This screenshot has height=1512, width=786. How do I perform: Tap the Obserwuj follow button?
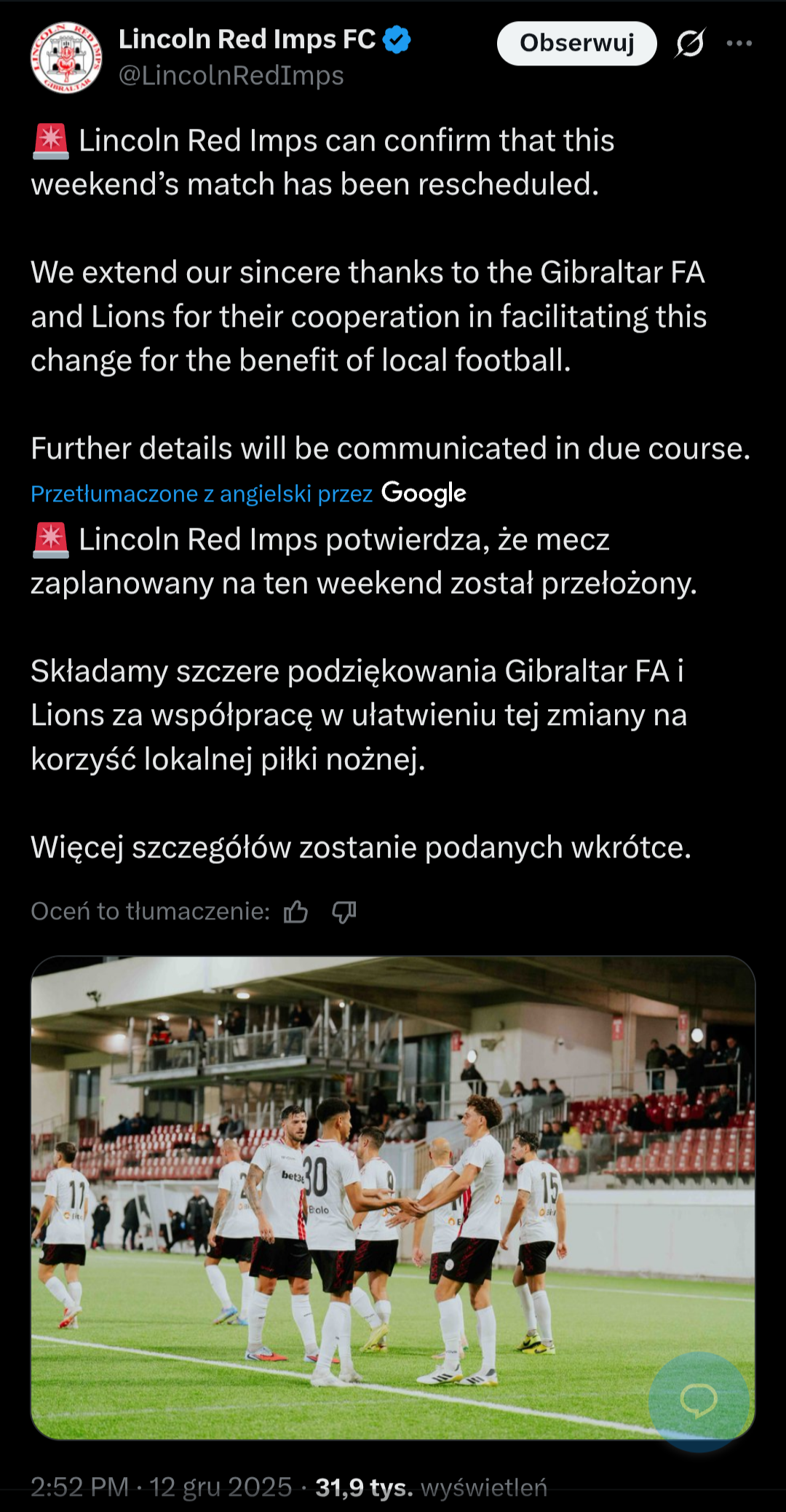pos(576,44)
